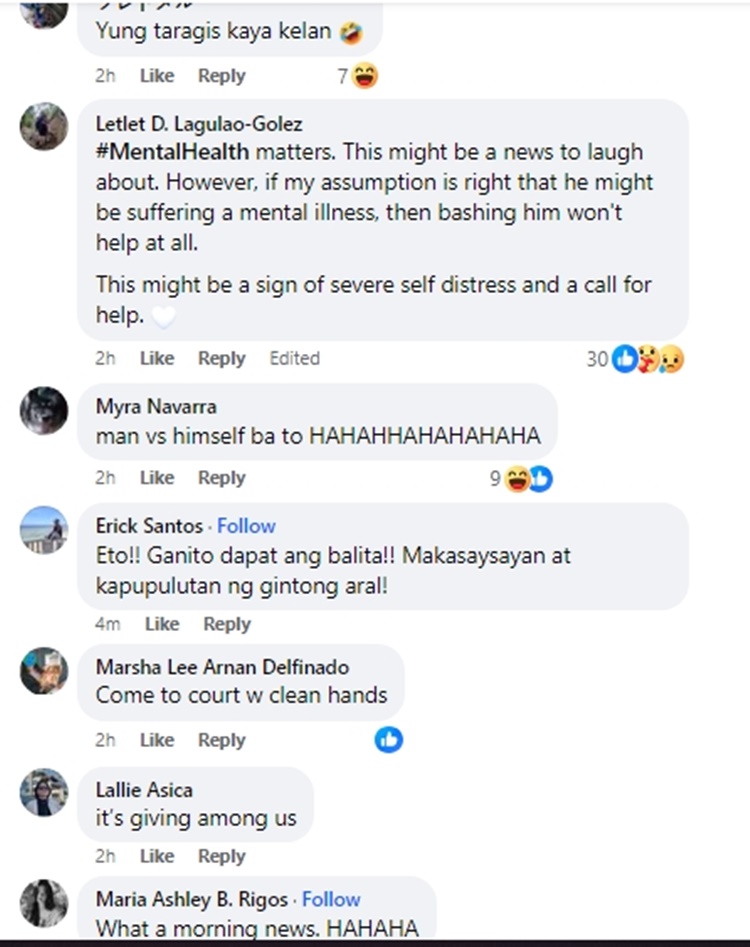Reply to Myra Navarra's comment

pyautogui.click(x=221, y=478)
